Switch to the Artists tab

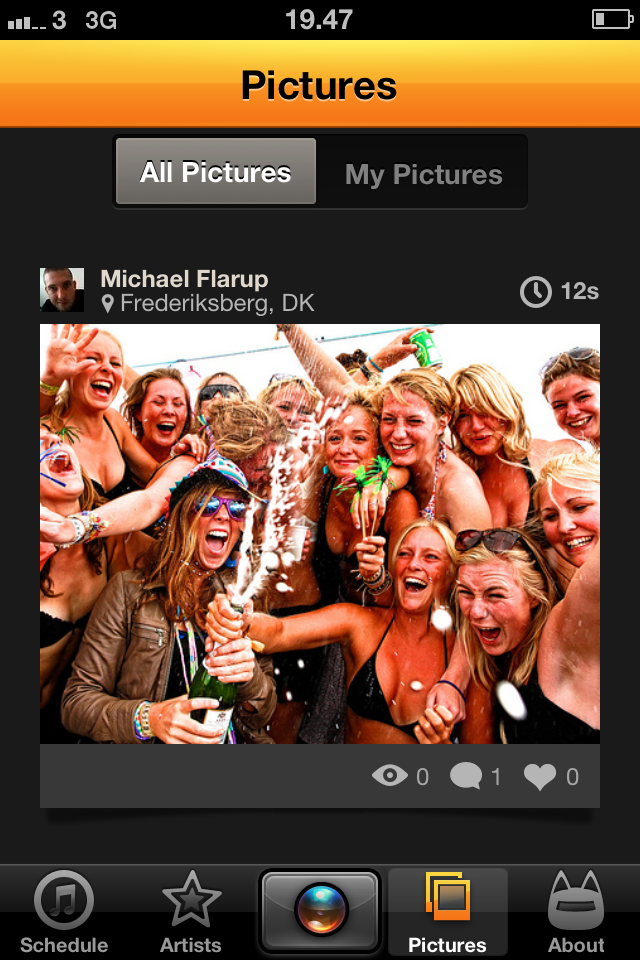point(191,912)
